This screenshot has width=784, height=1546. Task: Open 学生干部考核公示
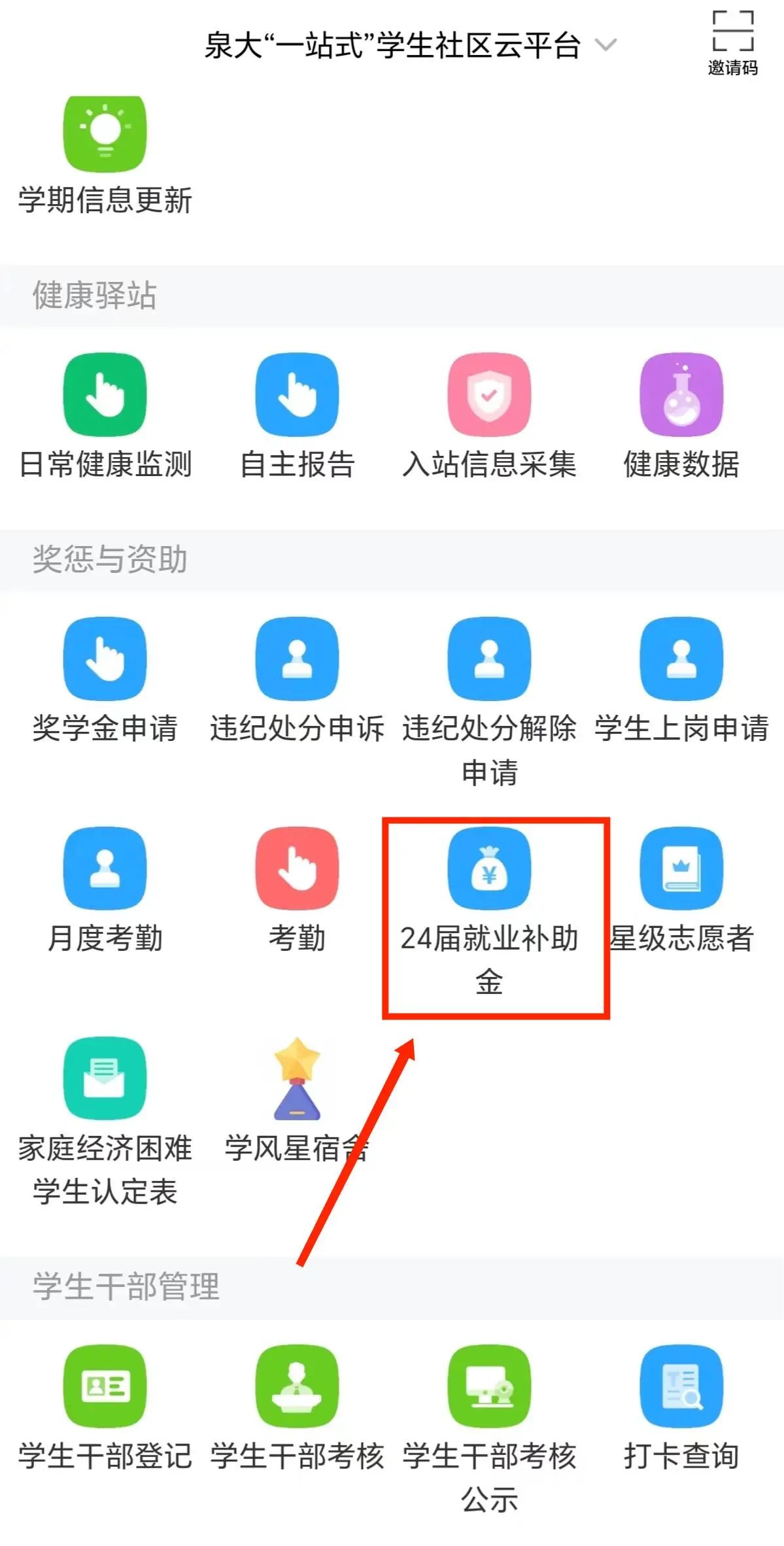(489, 1386)
